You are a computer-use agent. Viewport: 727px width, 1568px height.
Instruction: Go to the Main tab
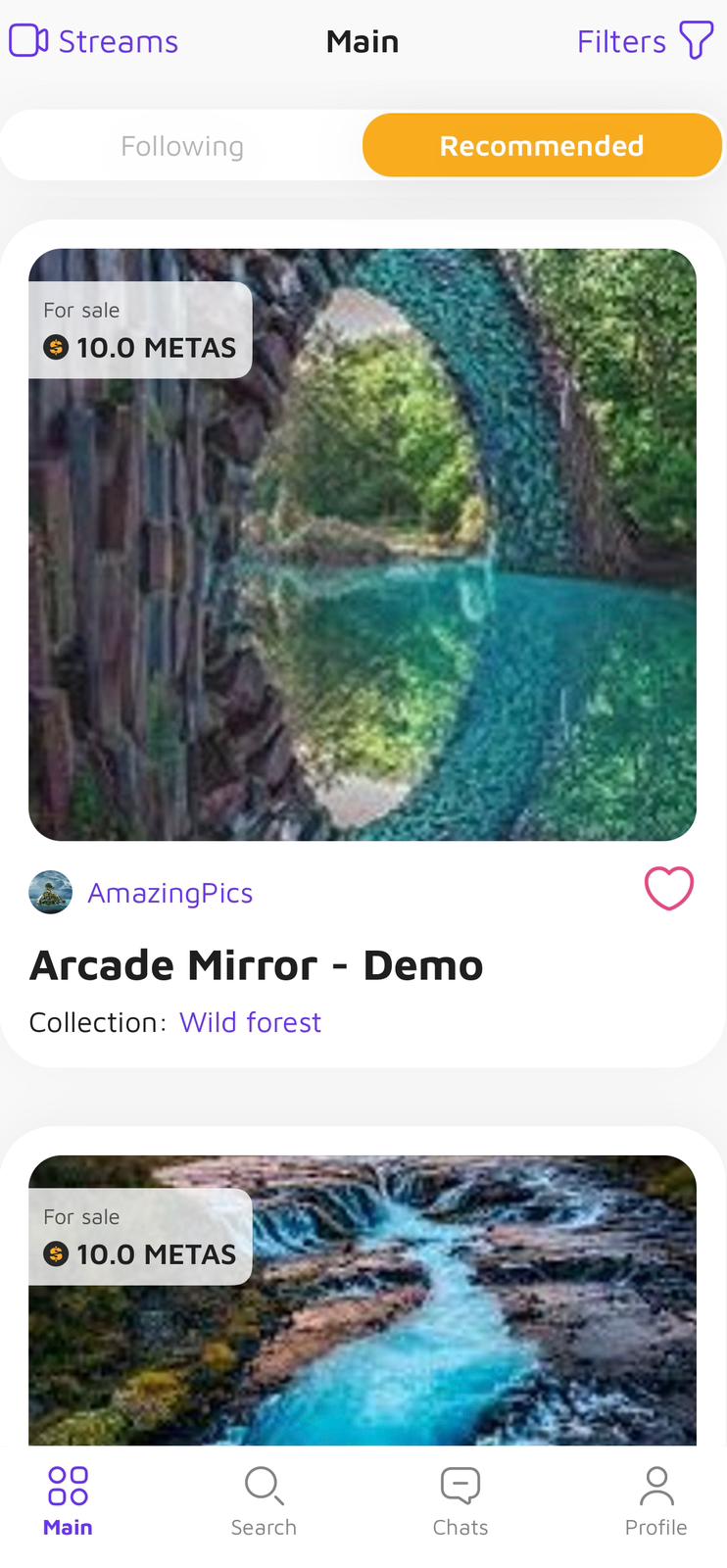[x=68, y=1501]
